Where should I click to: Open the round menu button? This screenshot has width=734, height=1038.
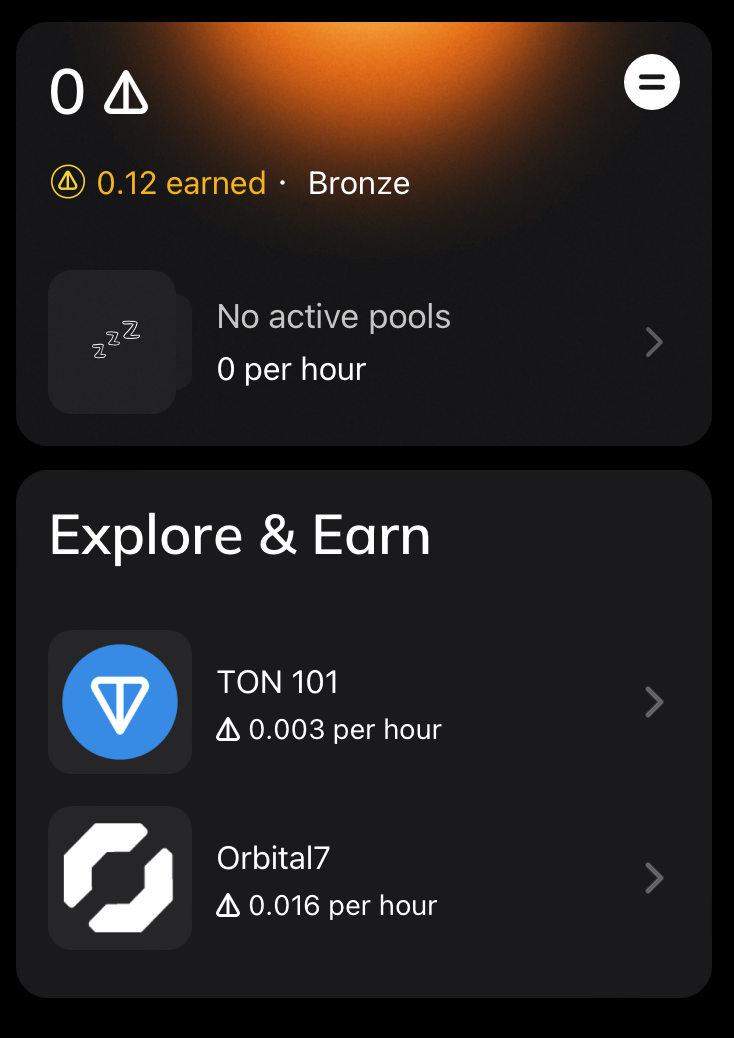tap(652, 82)
